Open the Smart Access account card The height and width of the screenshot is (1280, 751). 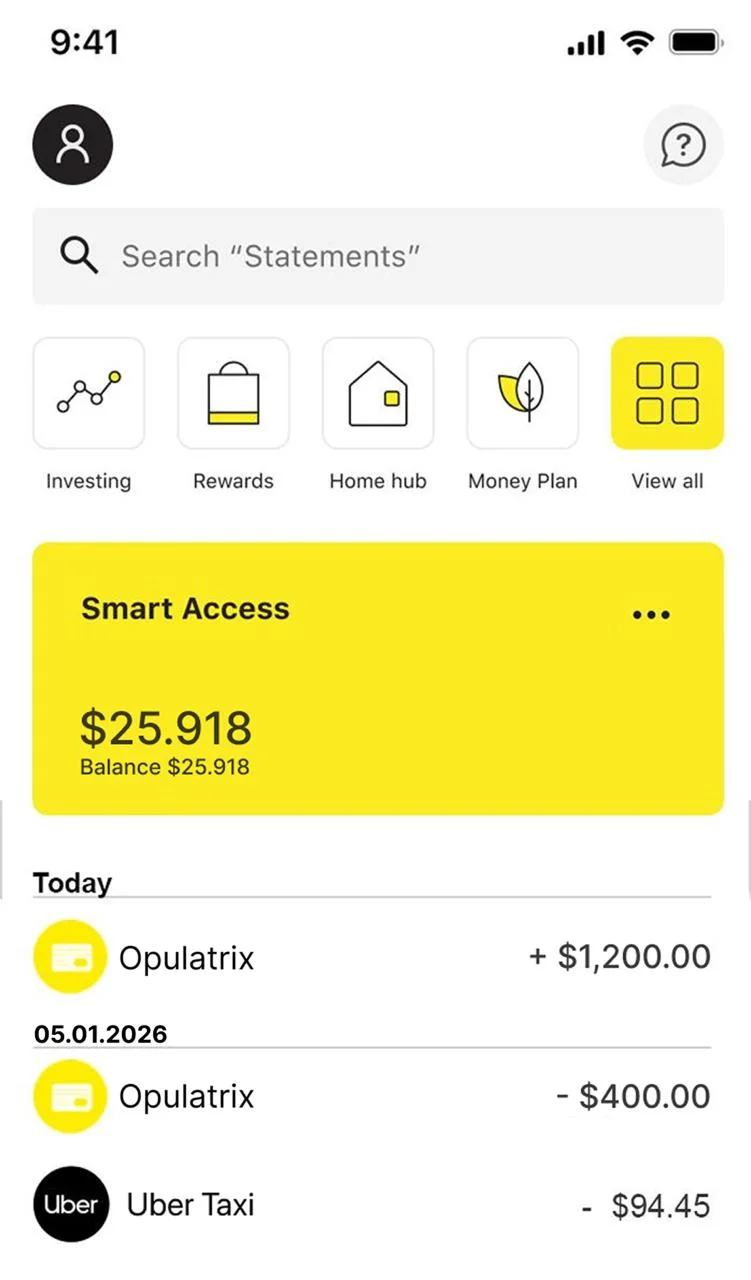(378, 700)
